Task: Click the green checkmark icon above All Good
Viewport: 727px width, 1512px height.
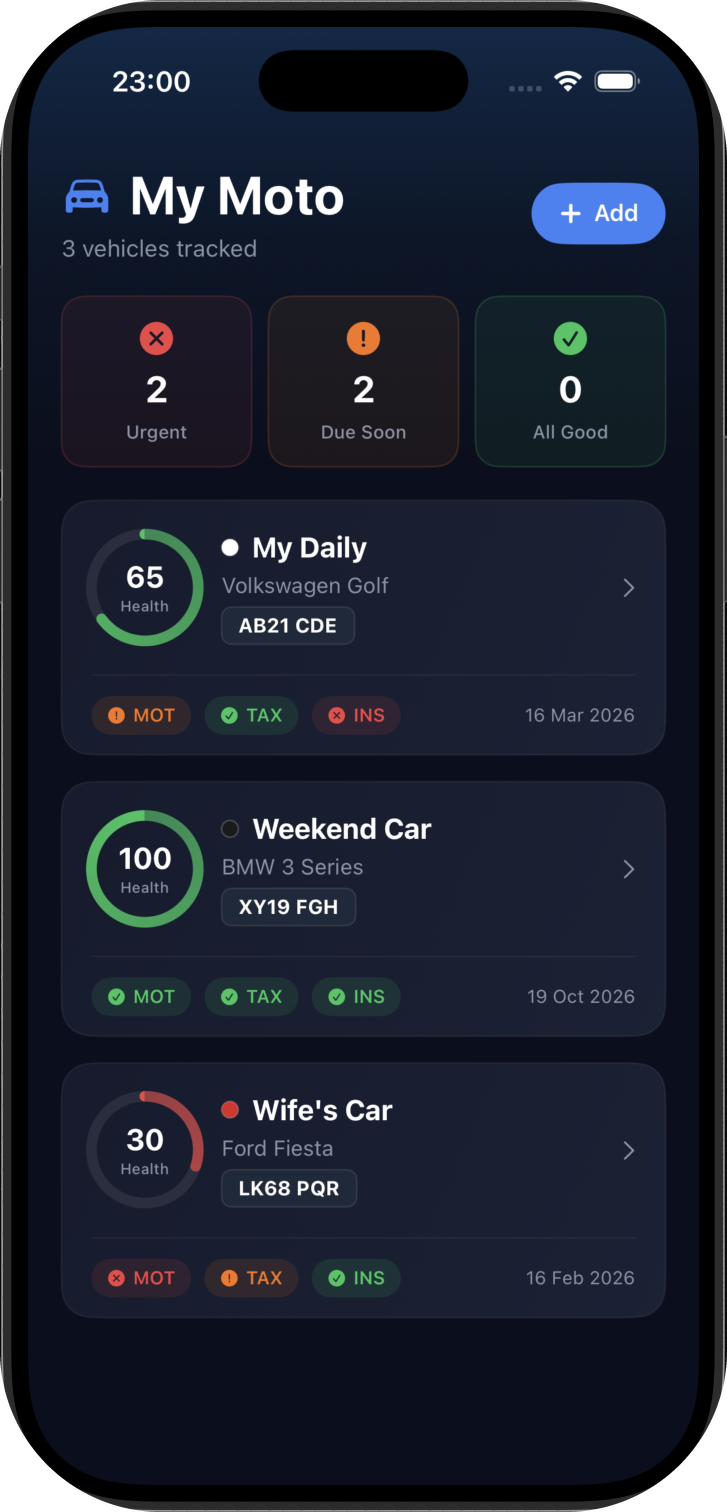Action: click(x=570, y=338)
